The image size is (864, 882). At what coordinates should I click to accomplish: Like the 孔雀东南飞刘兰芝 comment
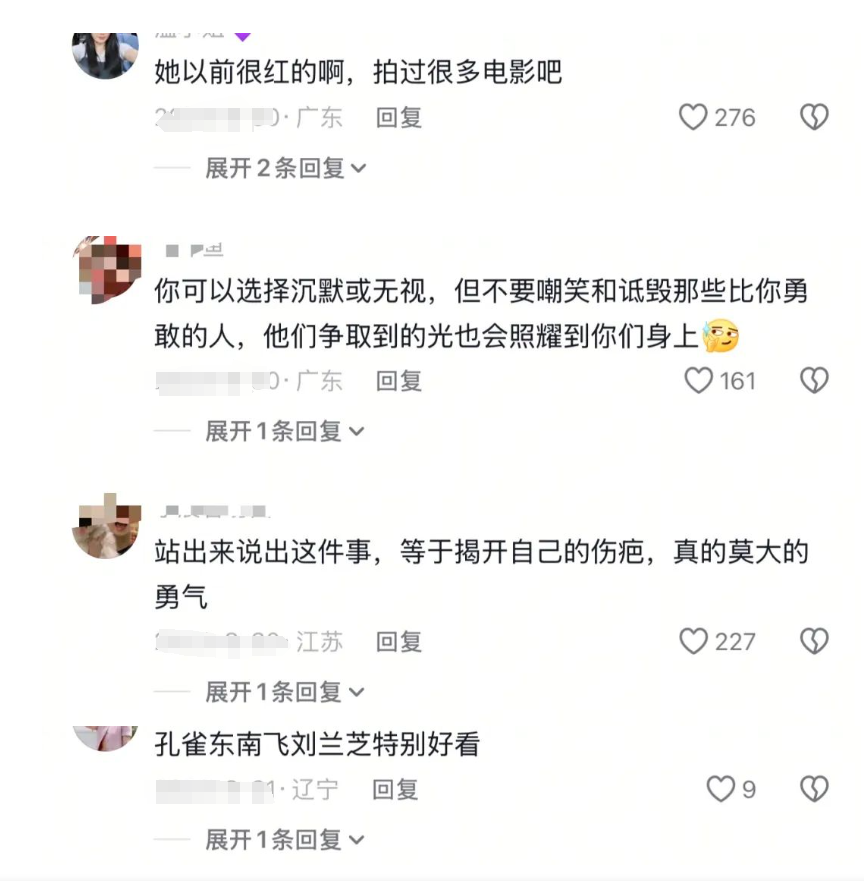[721, 789]
